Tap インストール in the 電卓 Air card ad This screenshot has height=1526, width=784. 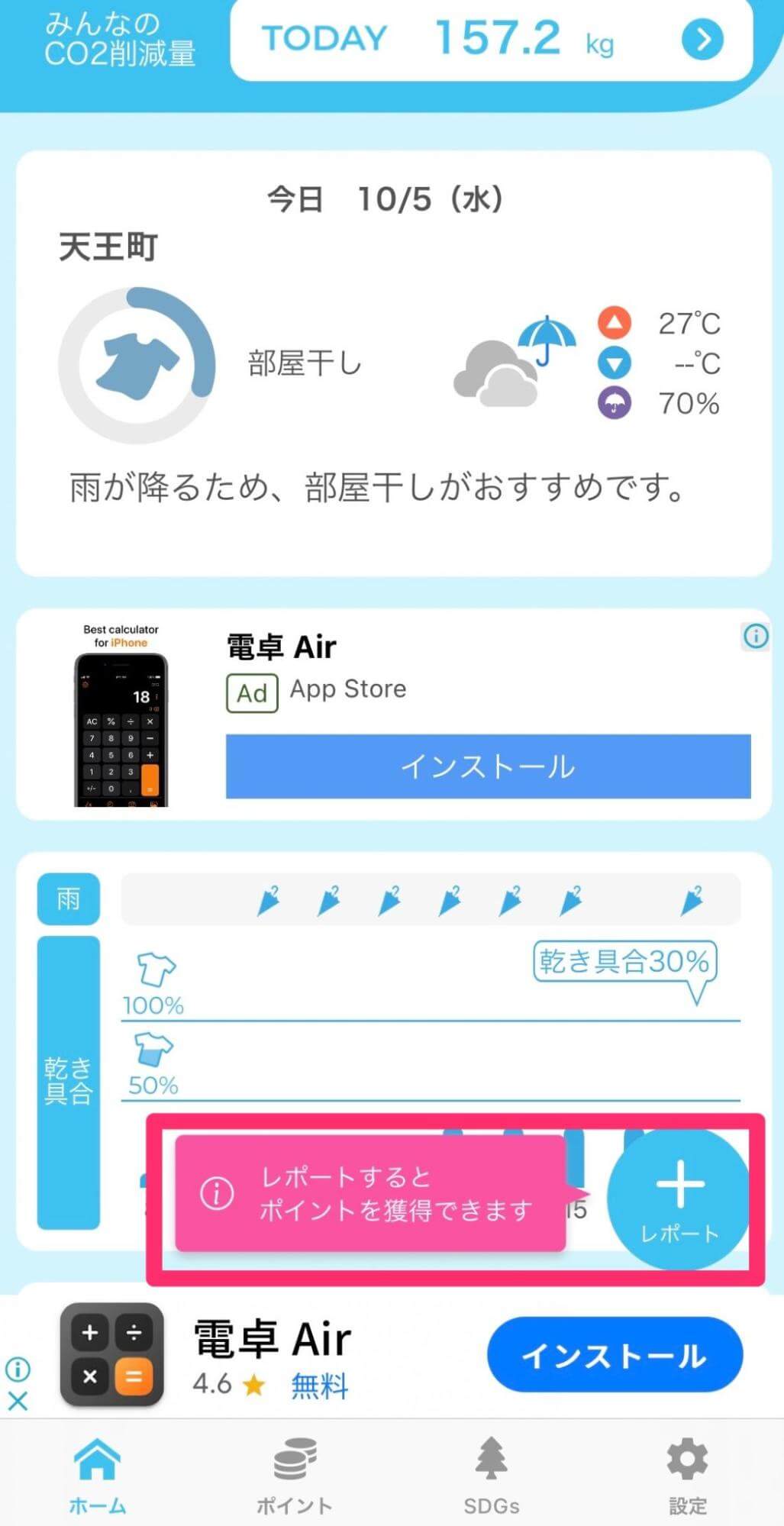tap(488, 766)
